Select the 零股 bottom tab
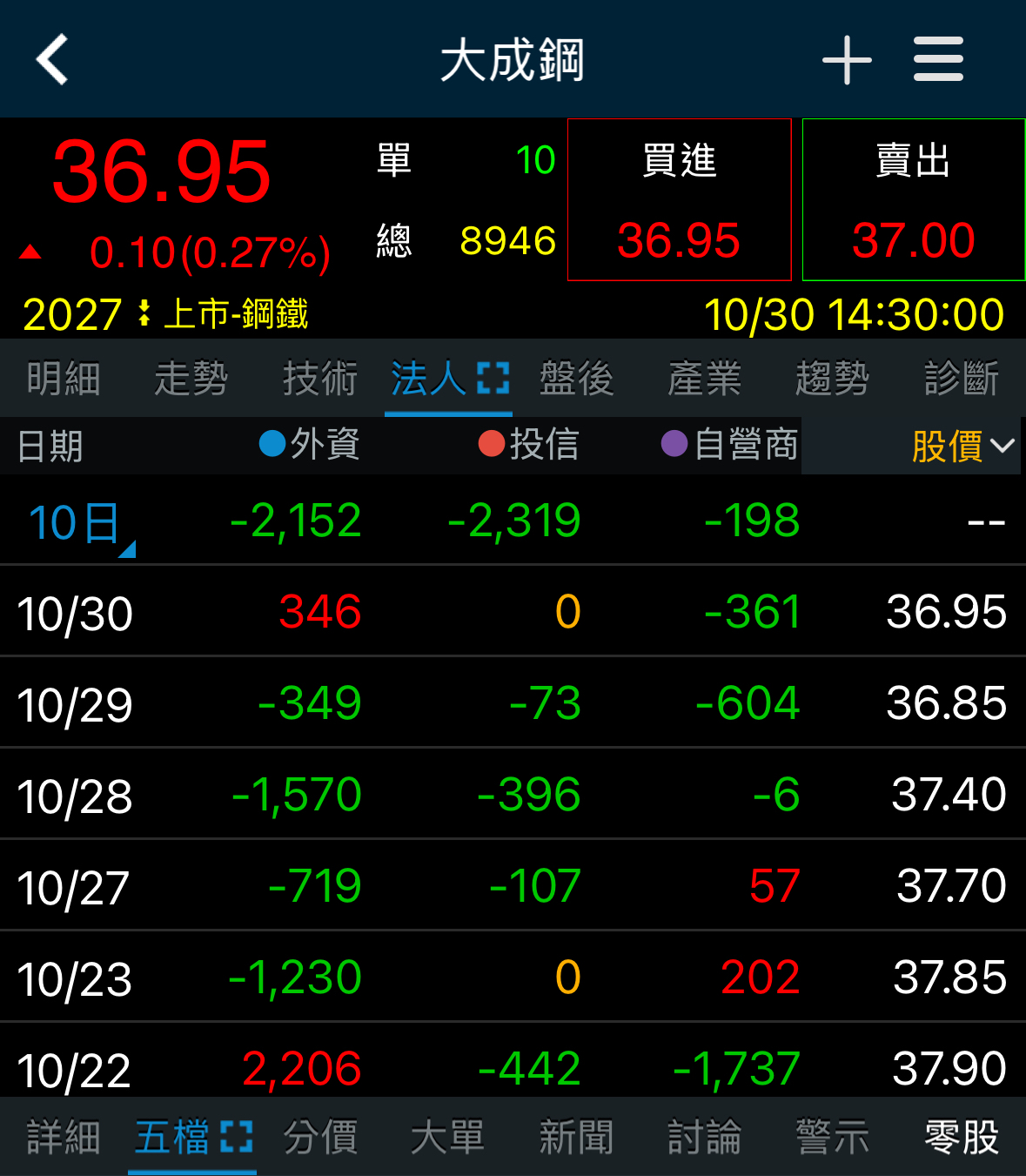 (961, 1138)
